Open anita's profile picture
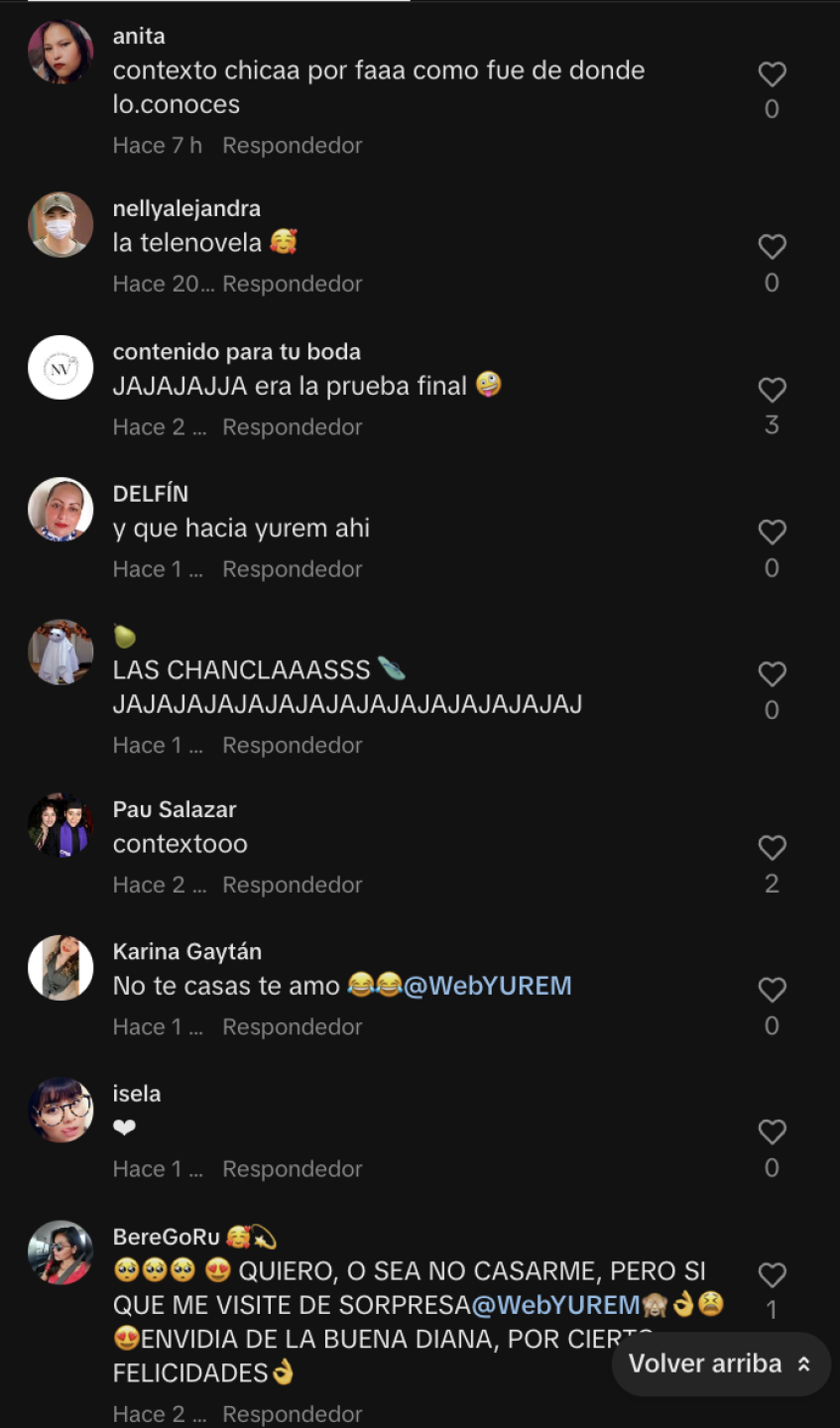This screenshot has height=1428, width=840. pyautogui.click(x=60, y=50)
